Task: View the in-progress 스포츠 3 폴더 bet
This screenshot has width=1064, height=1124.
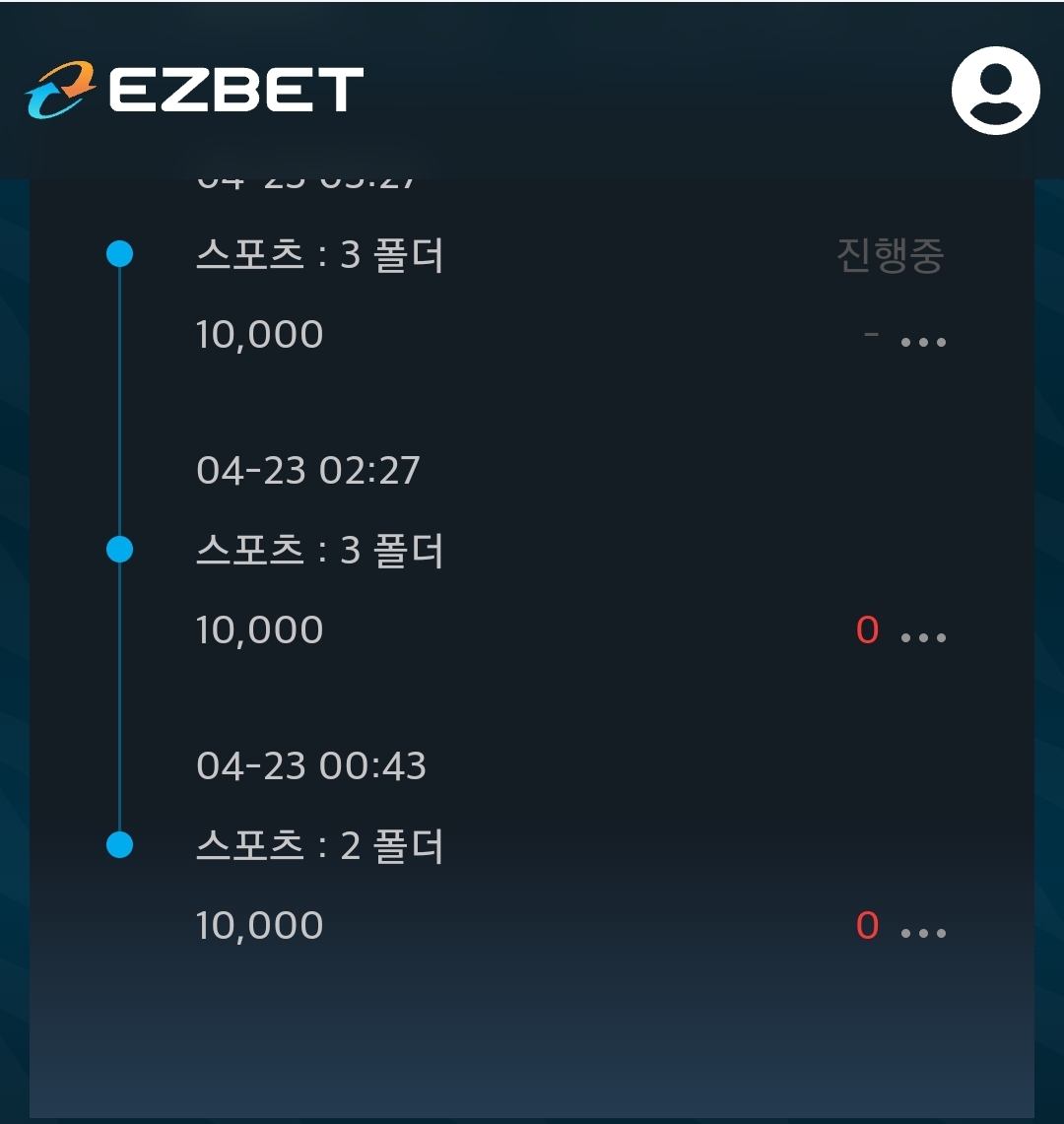Action: [x=319, y=256]
